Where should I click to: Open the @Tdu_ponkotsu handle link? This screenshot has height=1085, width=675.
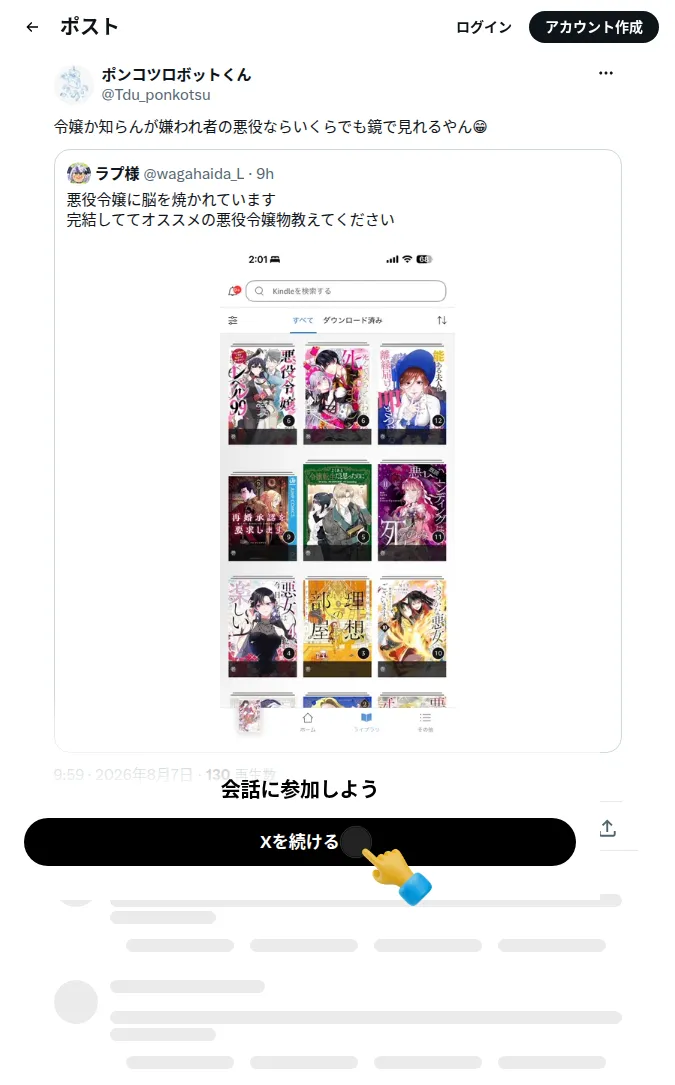(156, 95)
